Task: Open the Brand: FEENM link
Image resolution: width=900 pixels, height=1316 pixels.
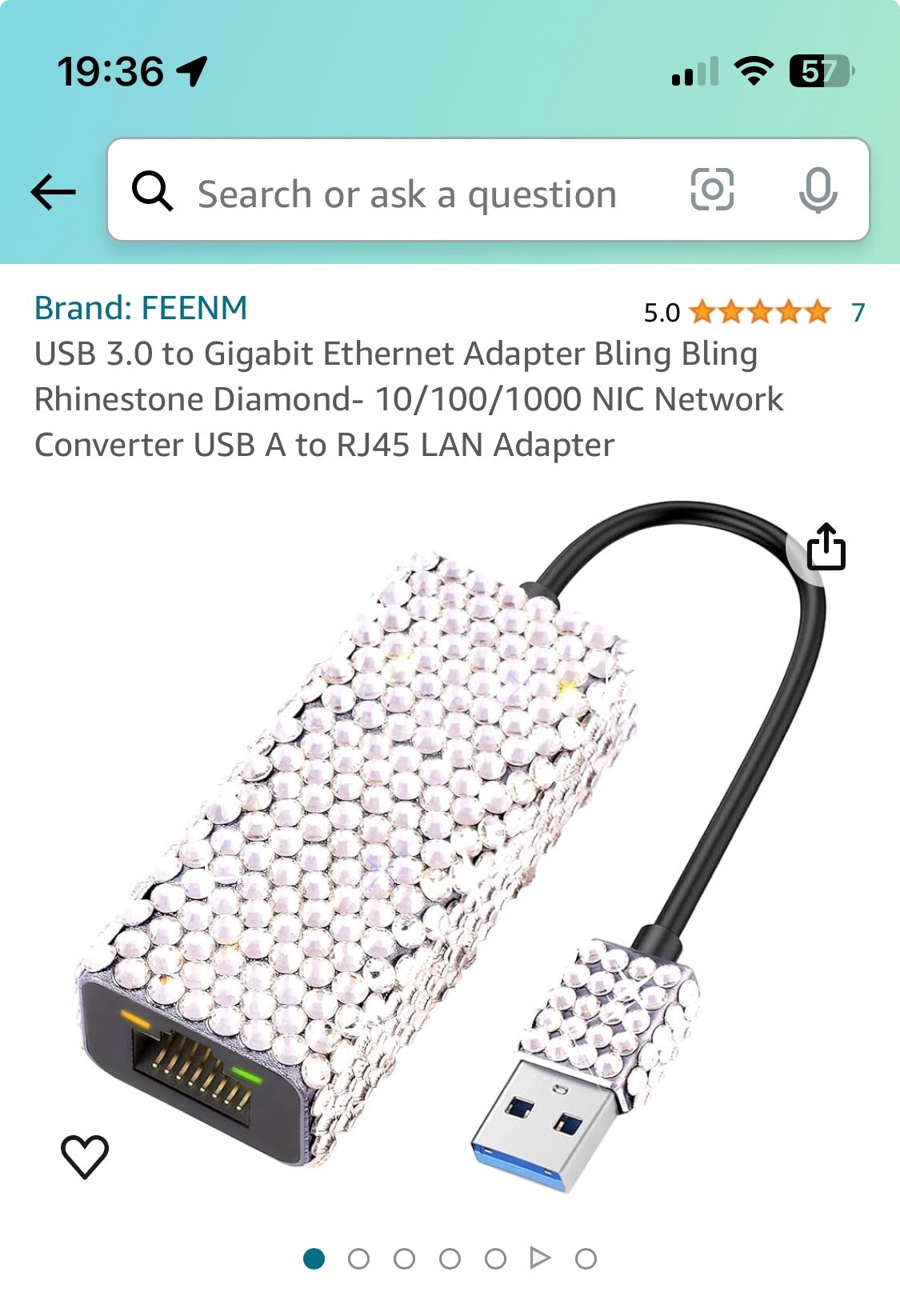Action: (x=141, y=308)
